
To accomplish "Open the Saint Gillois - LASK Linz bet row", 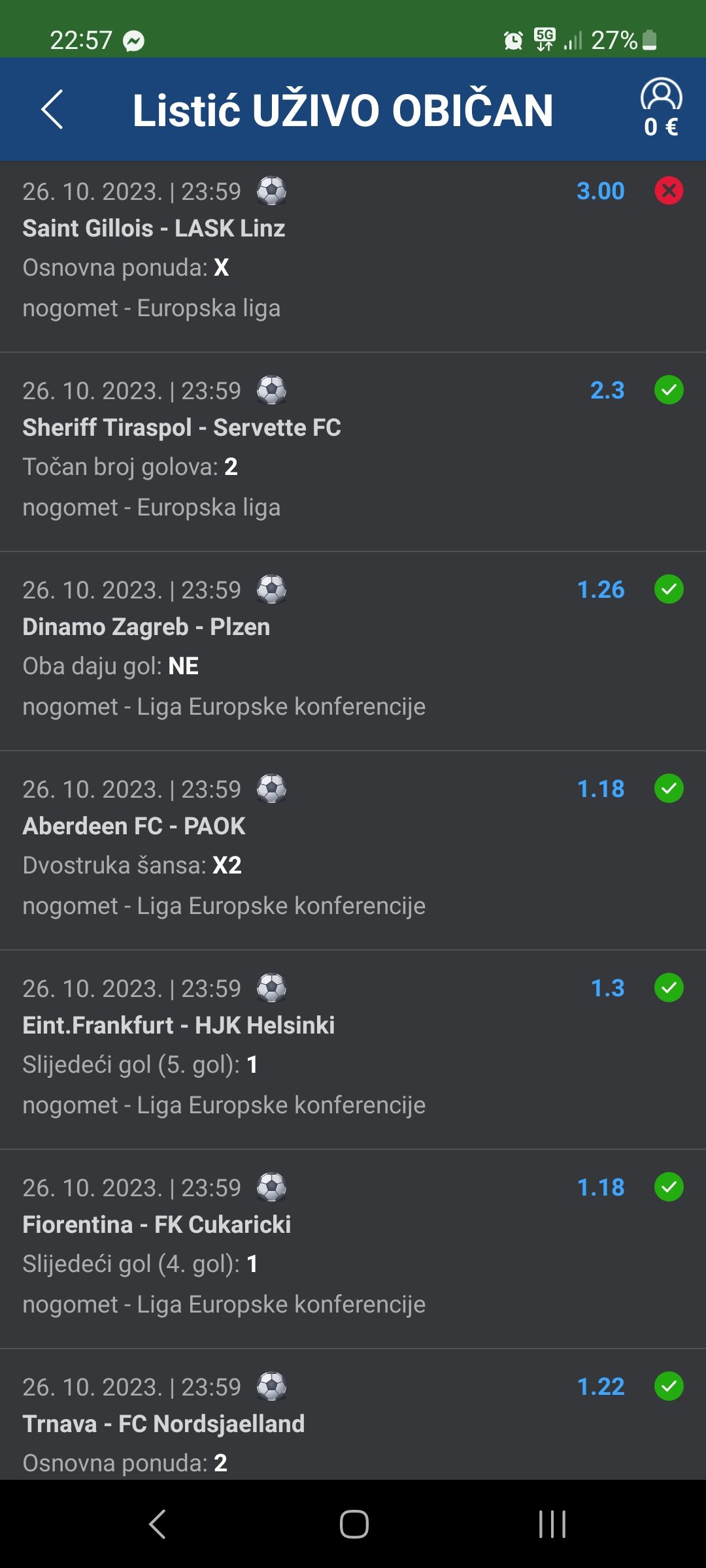I will point(353,256).
